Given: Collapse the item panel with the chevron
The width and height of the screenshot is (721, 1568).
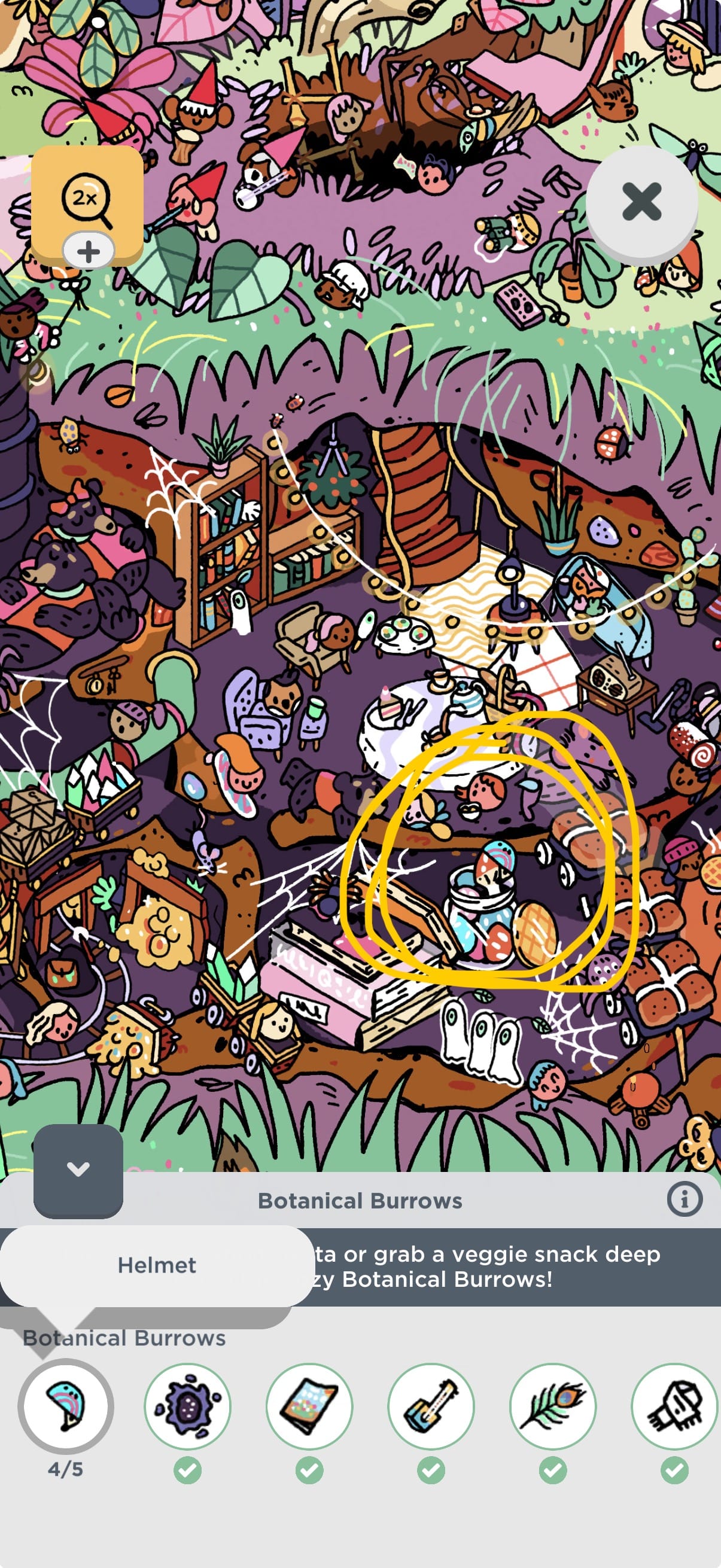Looking at the screenshot, I should (x=78, y=1169).
